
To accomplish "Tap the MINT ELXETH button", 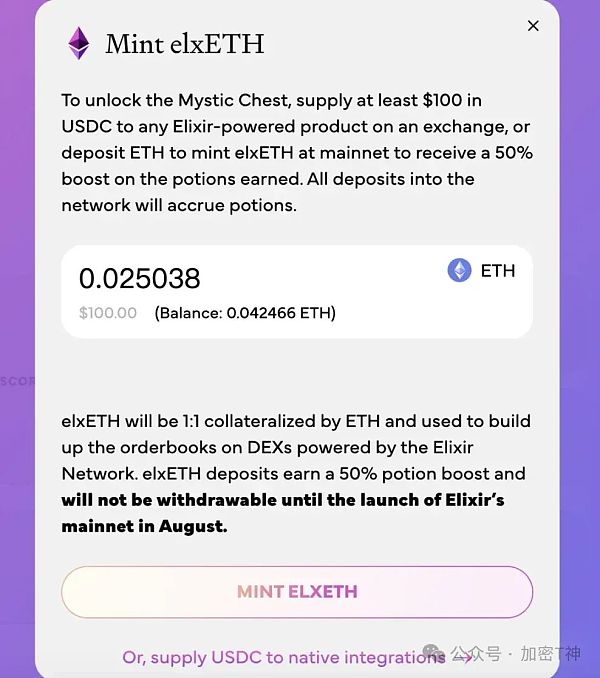I will 297,591.
